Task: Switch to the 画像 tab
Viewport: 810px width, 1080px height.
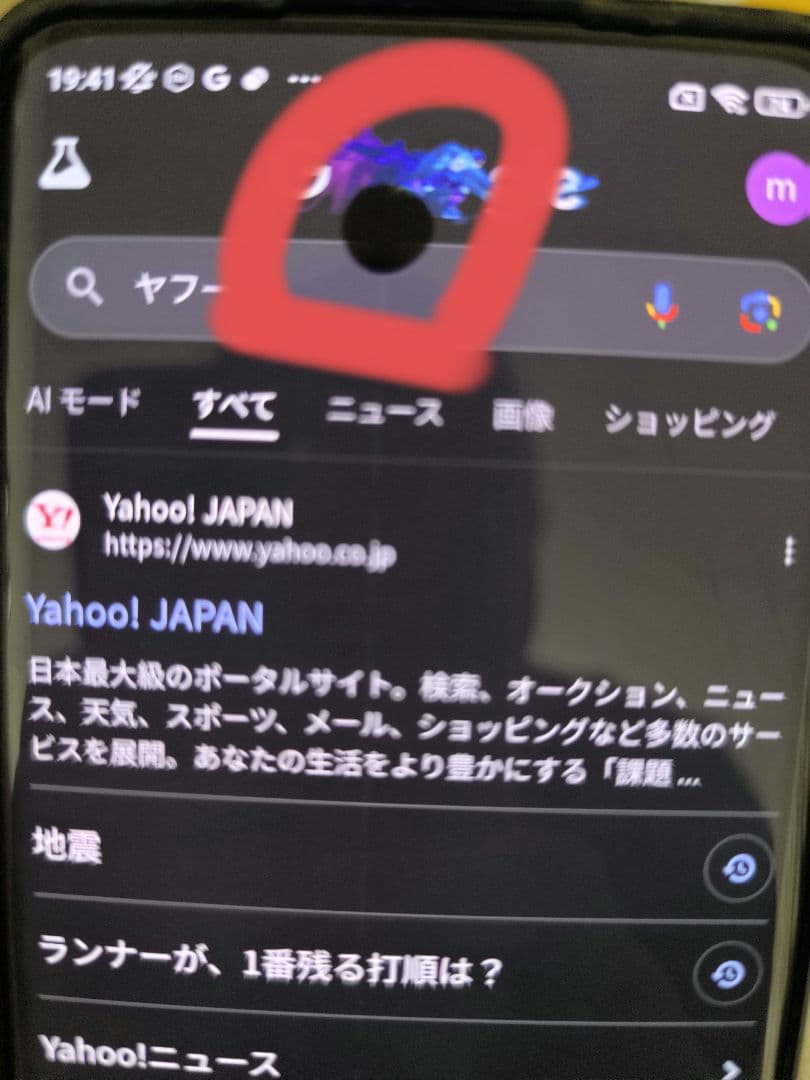Action: pyautogui.click(x=522, y=415)
